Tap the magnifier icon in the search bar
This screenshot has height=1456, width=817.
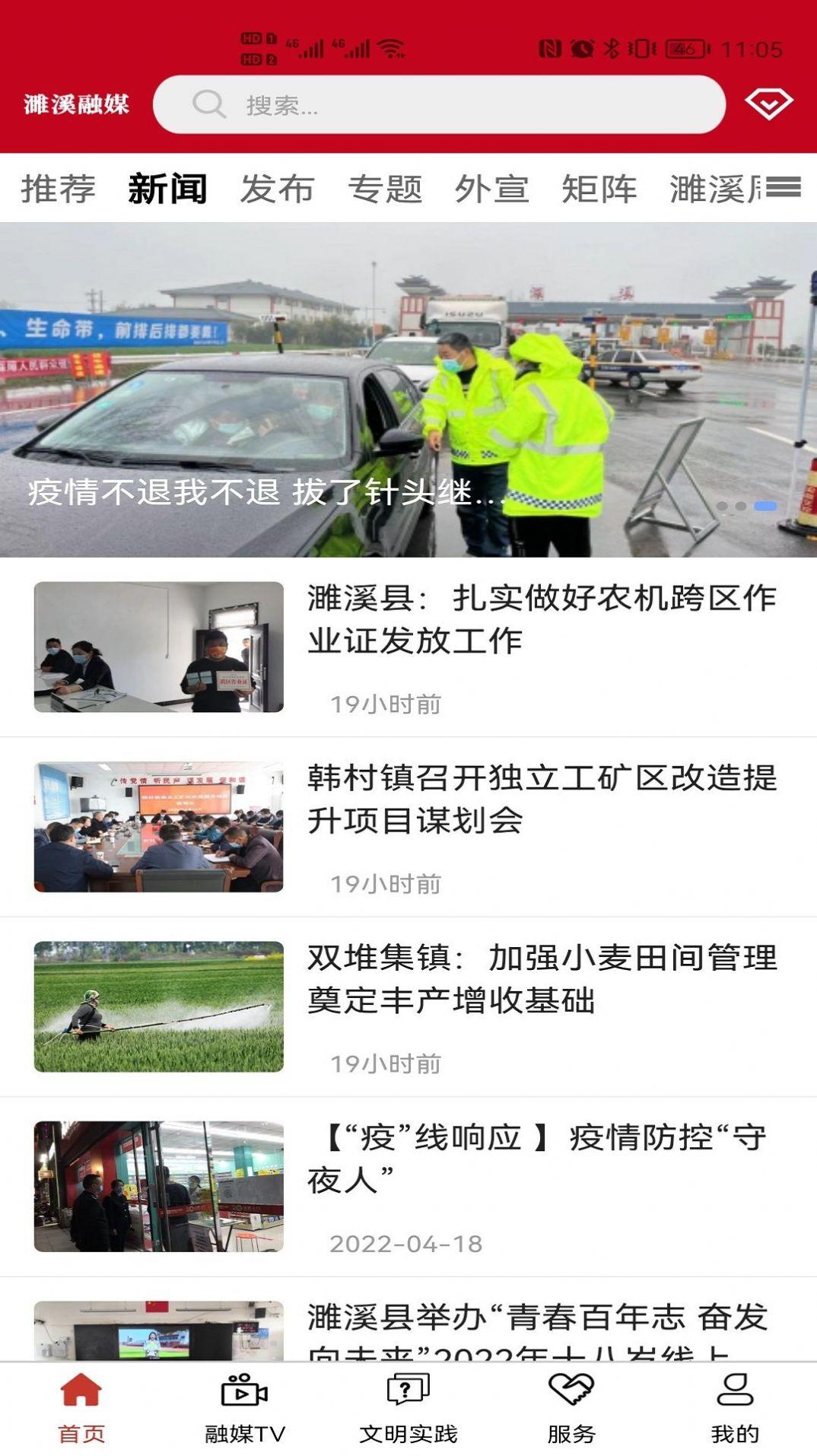coord(207,103)
